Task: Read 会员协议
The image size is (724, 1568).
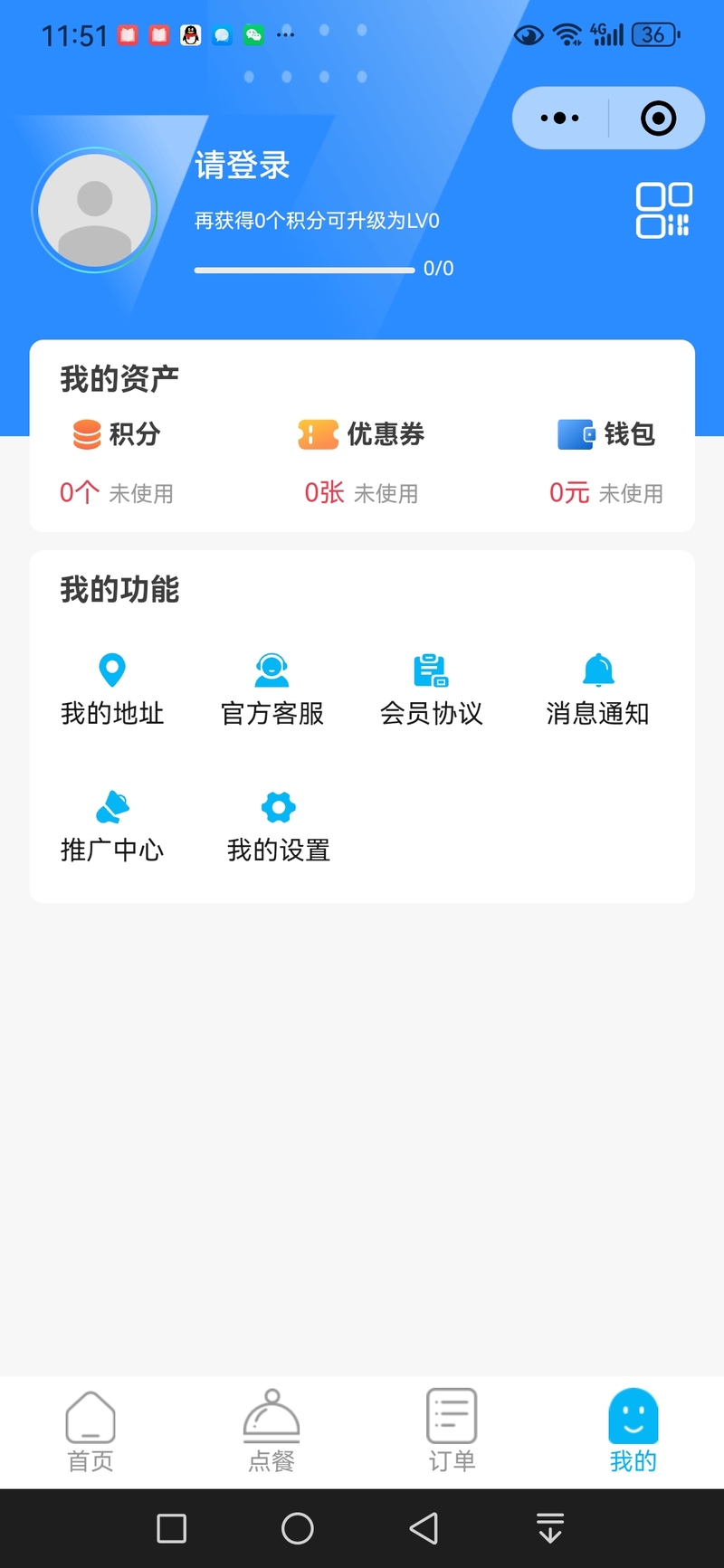Action: 431,690
